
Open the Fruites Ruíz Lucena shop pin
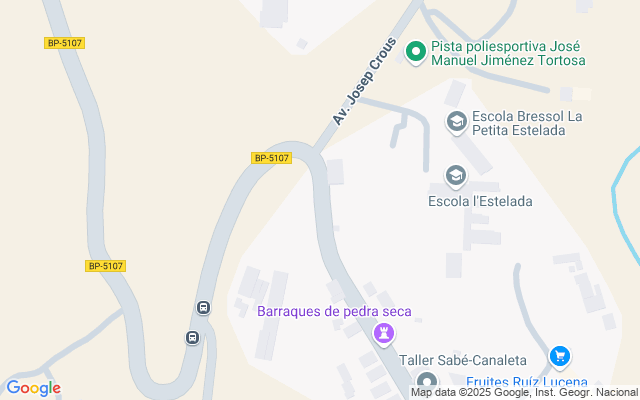pyautogui.click(x=560, y=357)
